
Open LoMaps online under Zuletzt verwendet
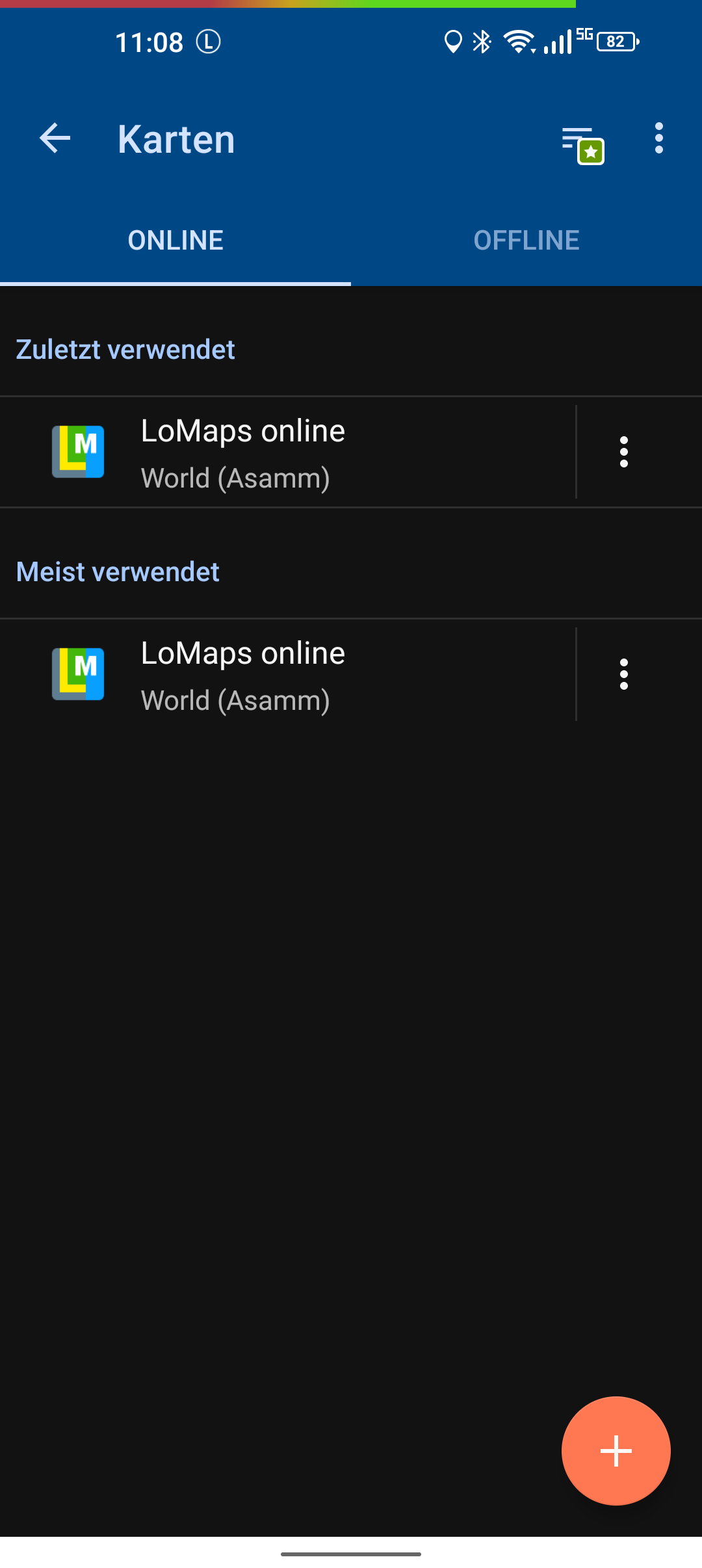286,452
